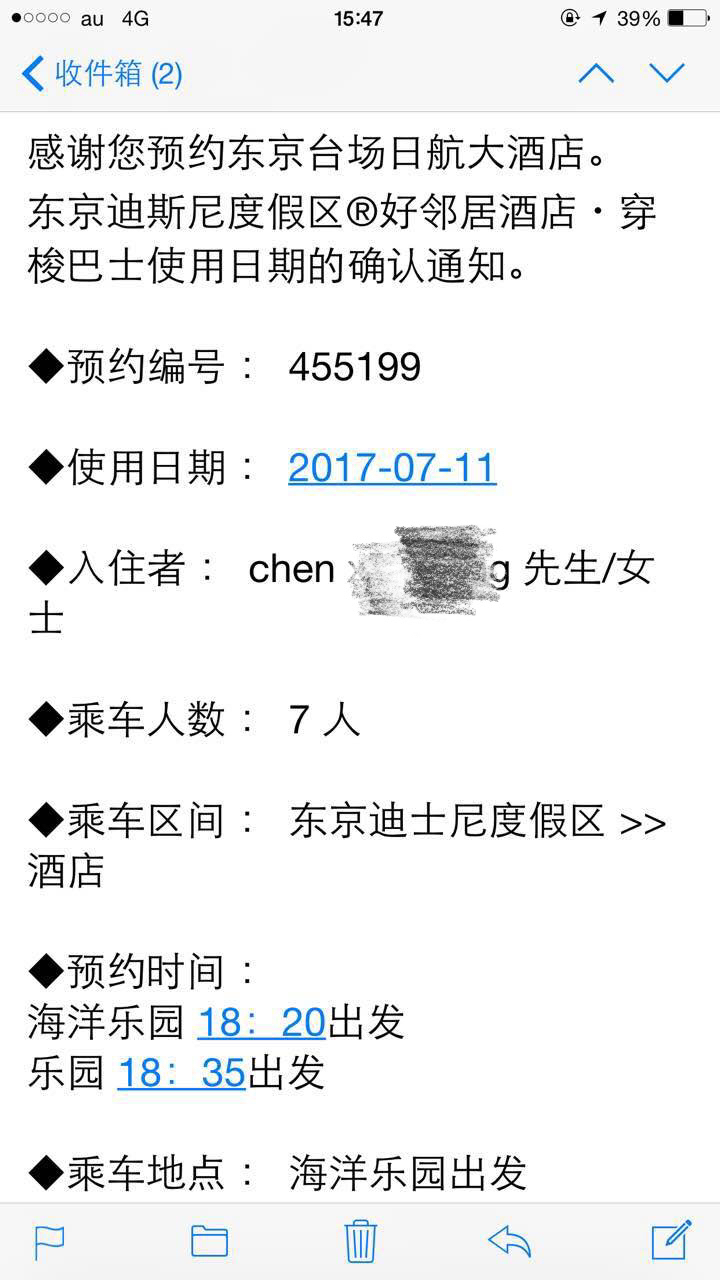This screenshot has width=720, height=1280.
Task: Flag this email
Action: coord(49,1241)
